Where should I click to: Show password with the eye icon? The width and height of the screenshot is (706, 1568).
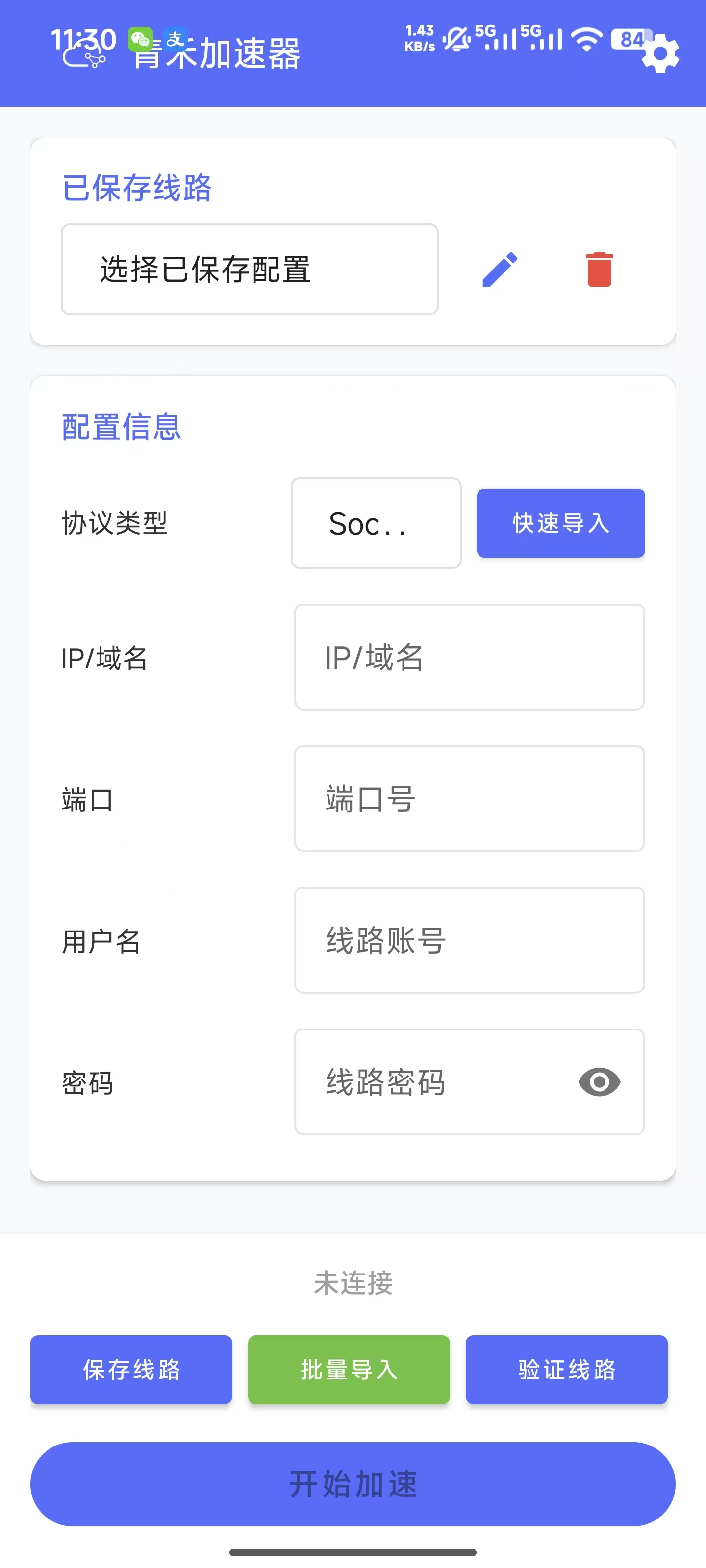(x=599, y=1081)
